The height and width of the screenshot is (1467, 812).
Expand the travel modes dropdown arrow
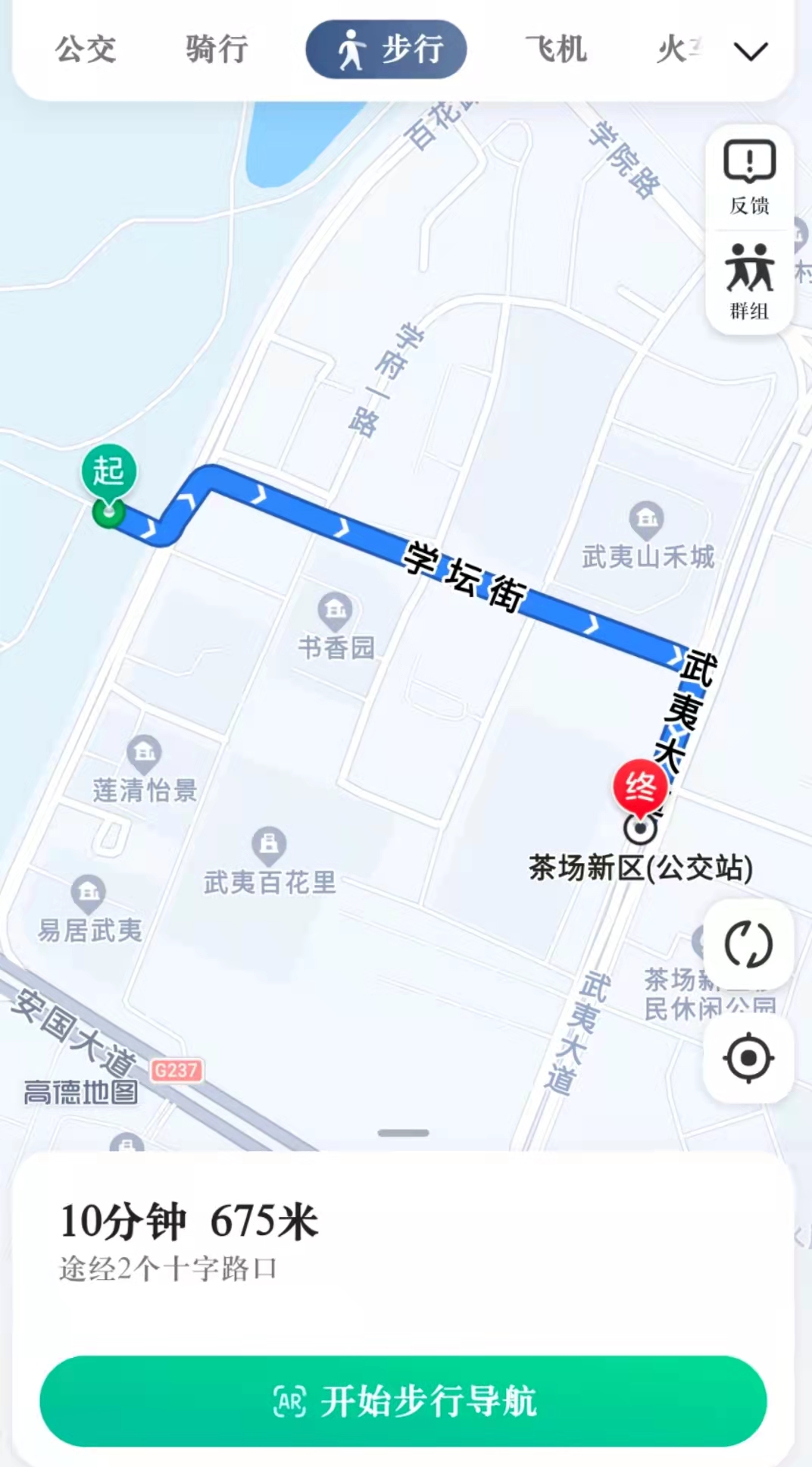tap(751, 52)
